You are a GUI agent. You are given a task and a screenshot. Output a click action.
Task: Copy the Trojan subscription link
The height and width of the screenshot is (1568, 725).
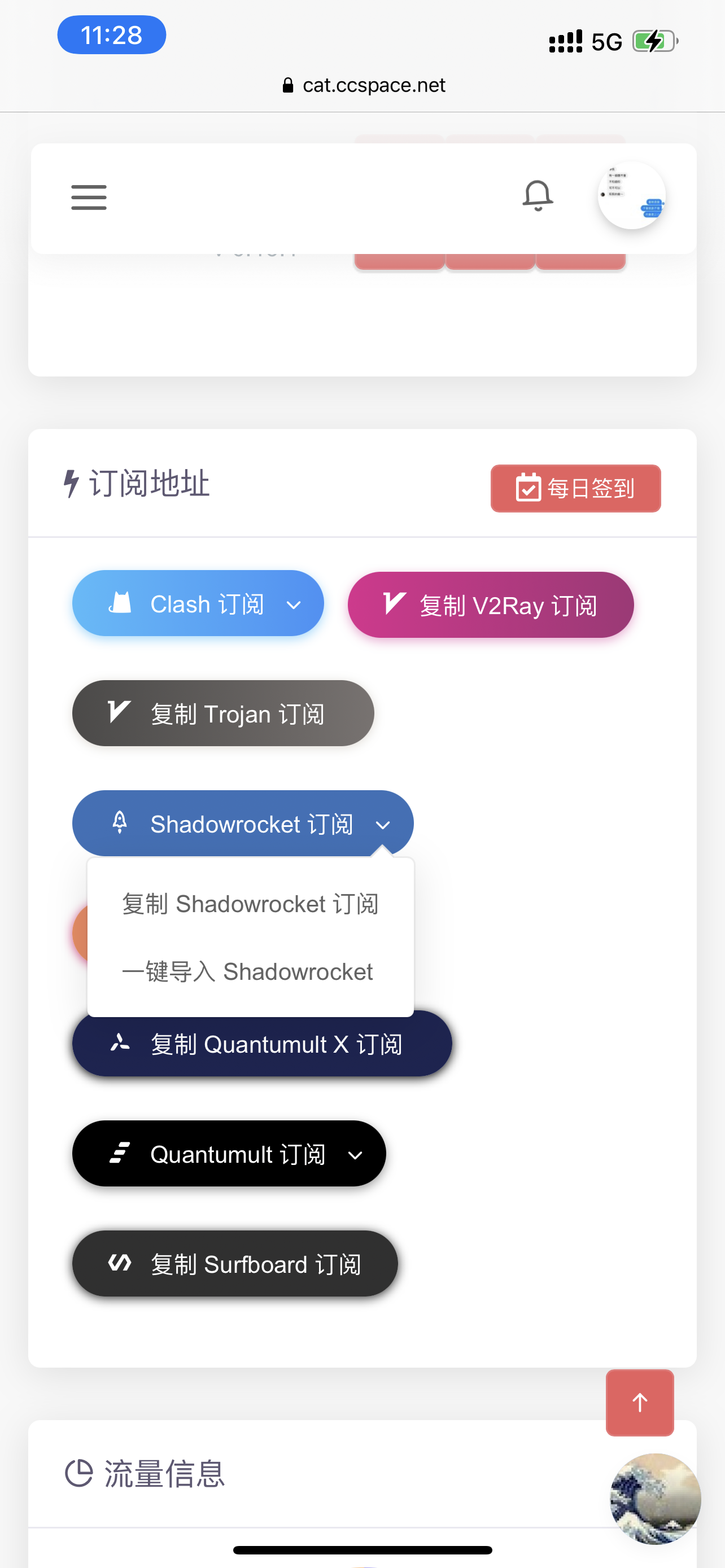coord(223,713)
